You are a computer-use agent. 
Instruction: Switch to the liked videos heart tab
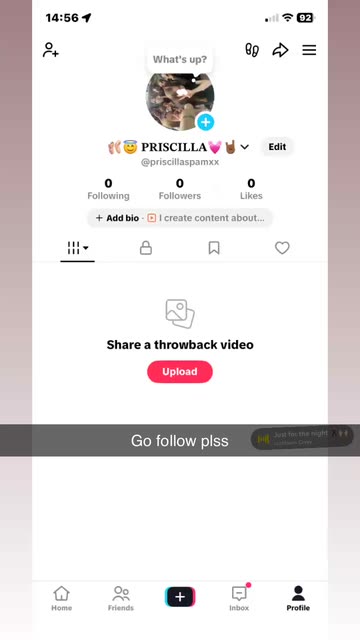tap(282, 248)
